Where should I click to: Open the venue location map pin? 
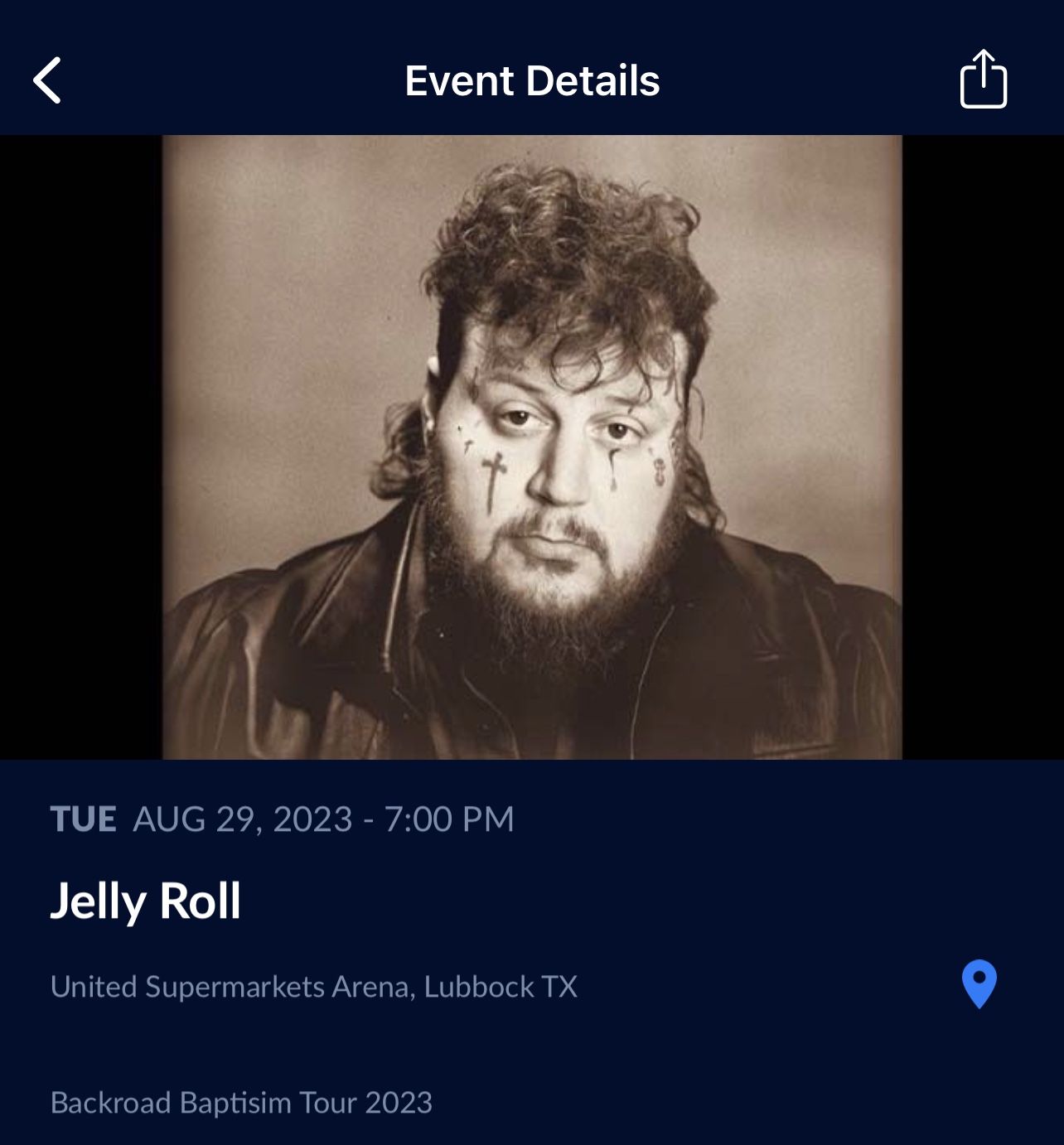[x=979, y=983]
